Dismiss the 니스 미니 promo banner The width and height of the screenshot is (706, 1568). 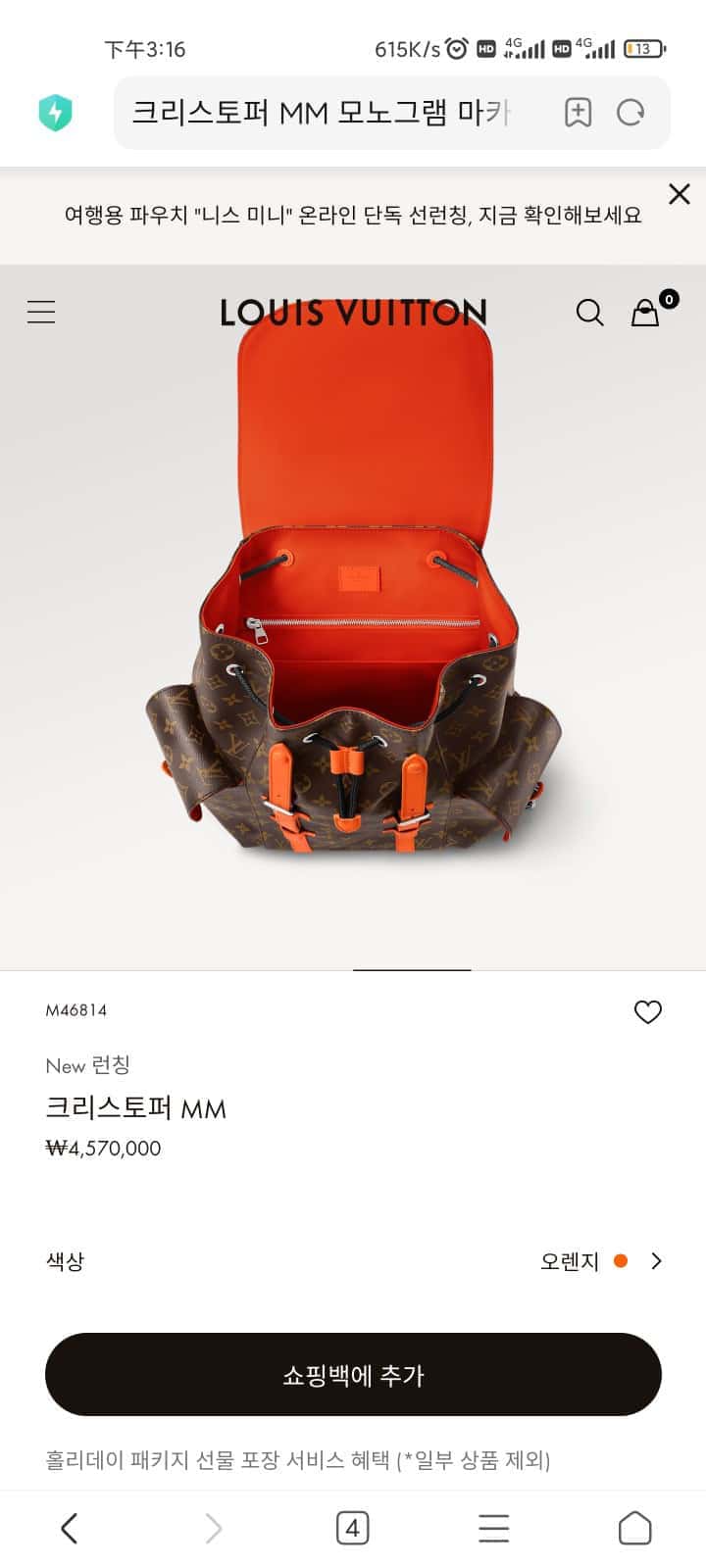(679, 194)
